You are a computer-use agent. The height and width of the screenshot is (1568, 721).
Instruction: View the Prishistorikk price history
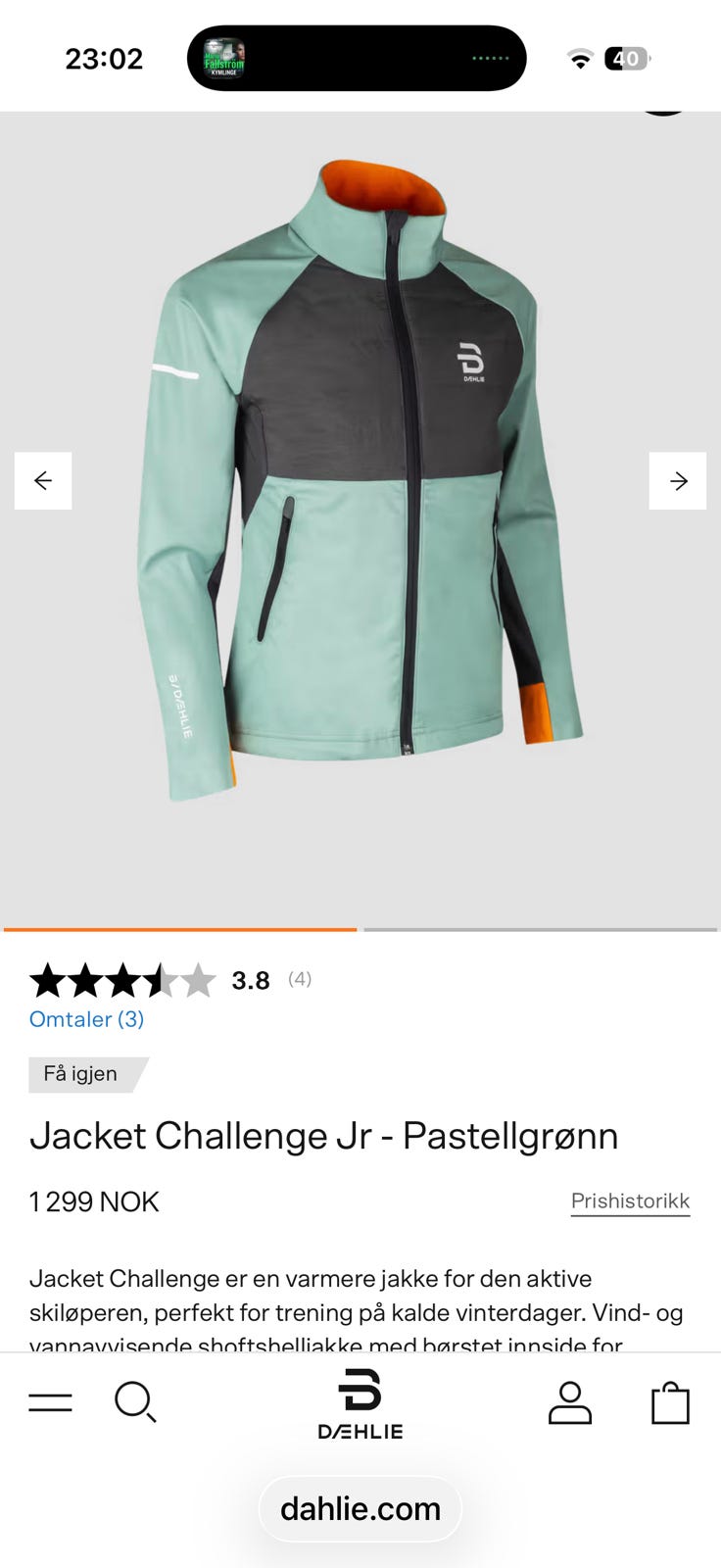pyautogui.click(x=631, y=1201)
